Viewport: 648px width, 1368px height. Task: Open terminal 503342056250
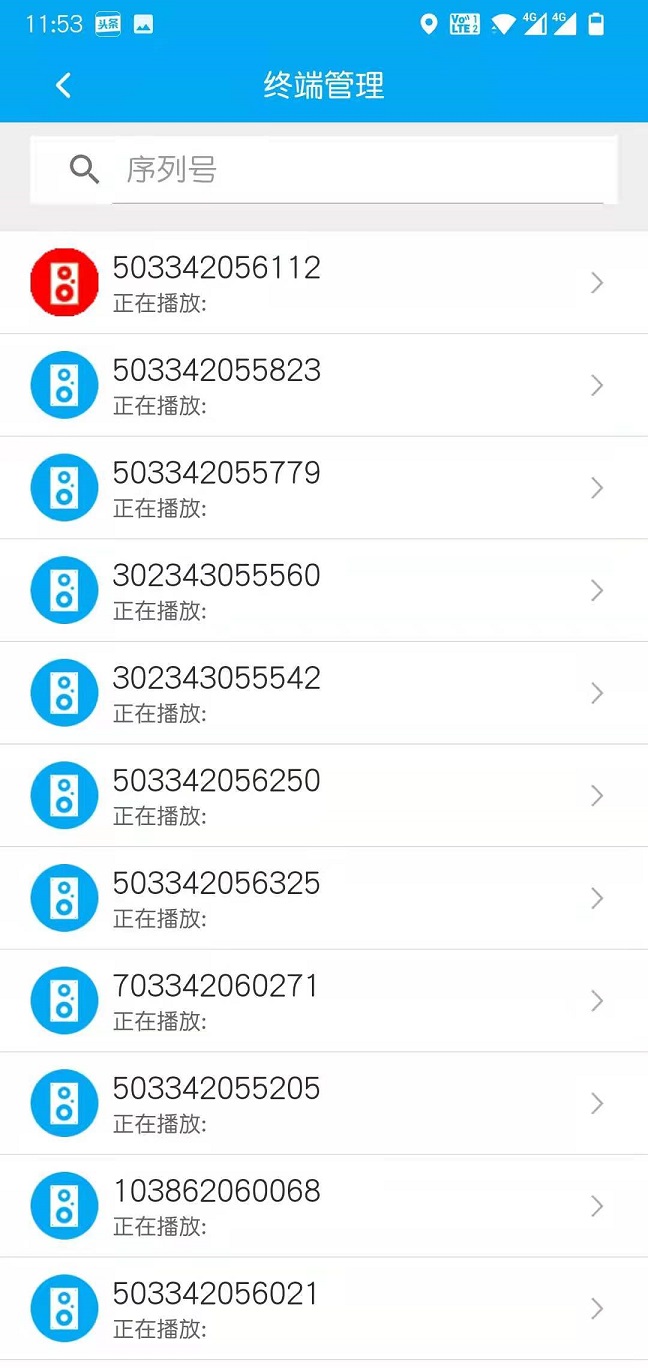(324, 795)
